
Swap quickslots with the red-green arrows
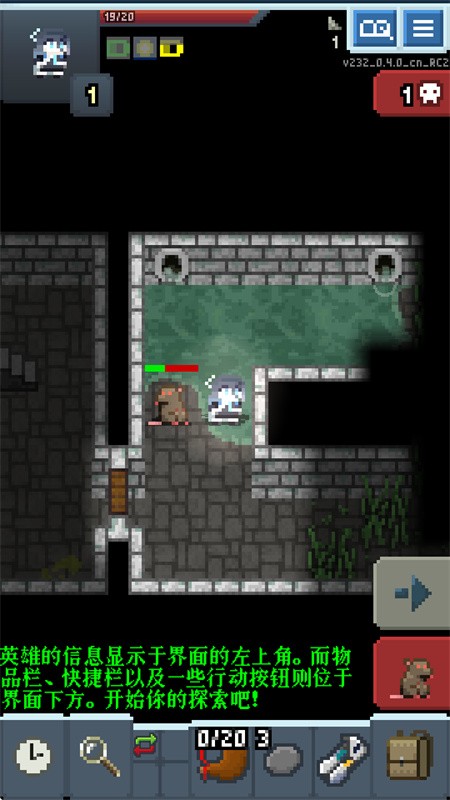point(145,744)
